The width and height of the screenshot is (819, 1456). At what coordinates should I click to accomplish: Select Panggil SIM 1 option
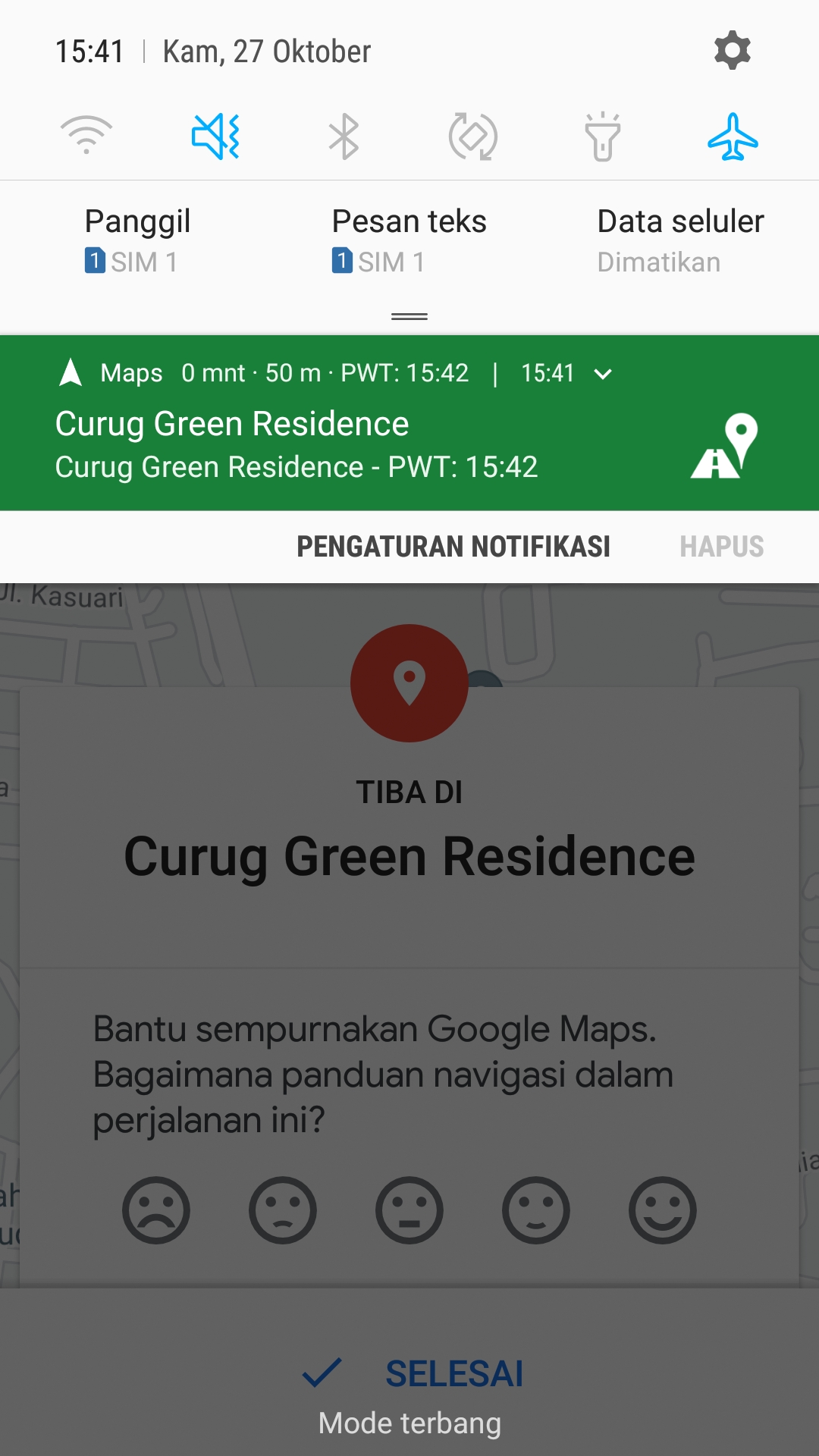coord(137,240)
